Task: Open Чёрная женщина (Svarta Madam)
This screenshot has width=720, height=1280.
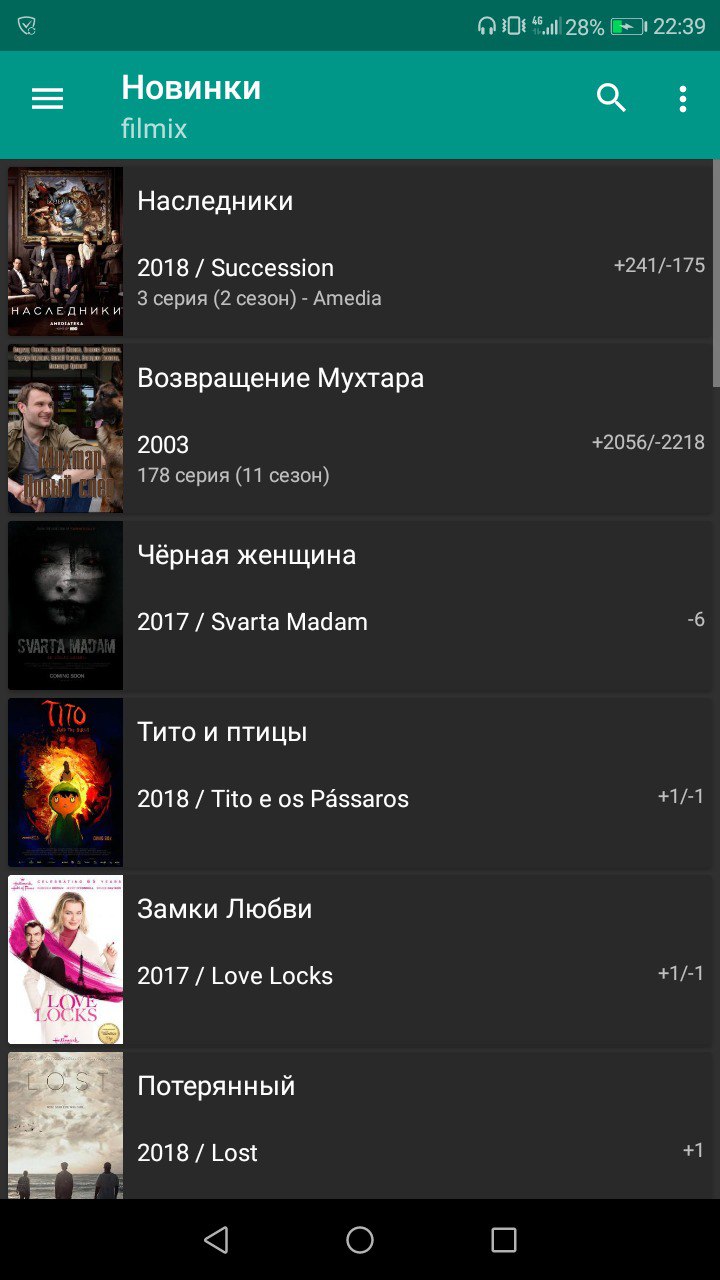Action: [358, 605]
